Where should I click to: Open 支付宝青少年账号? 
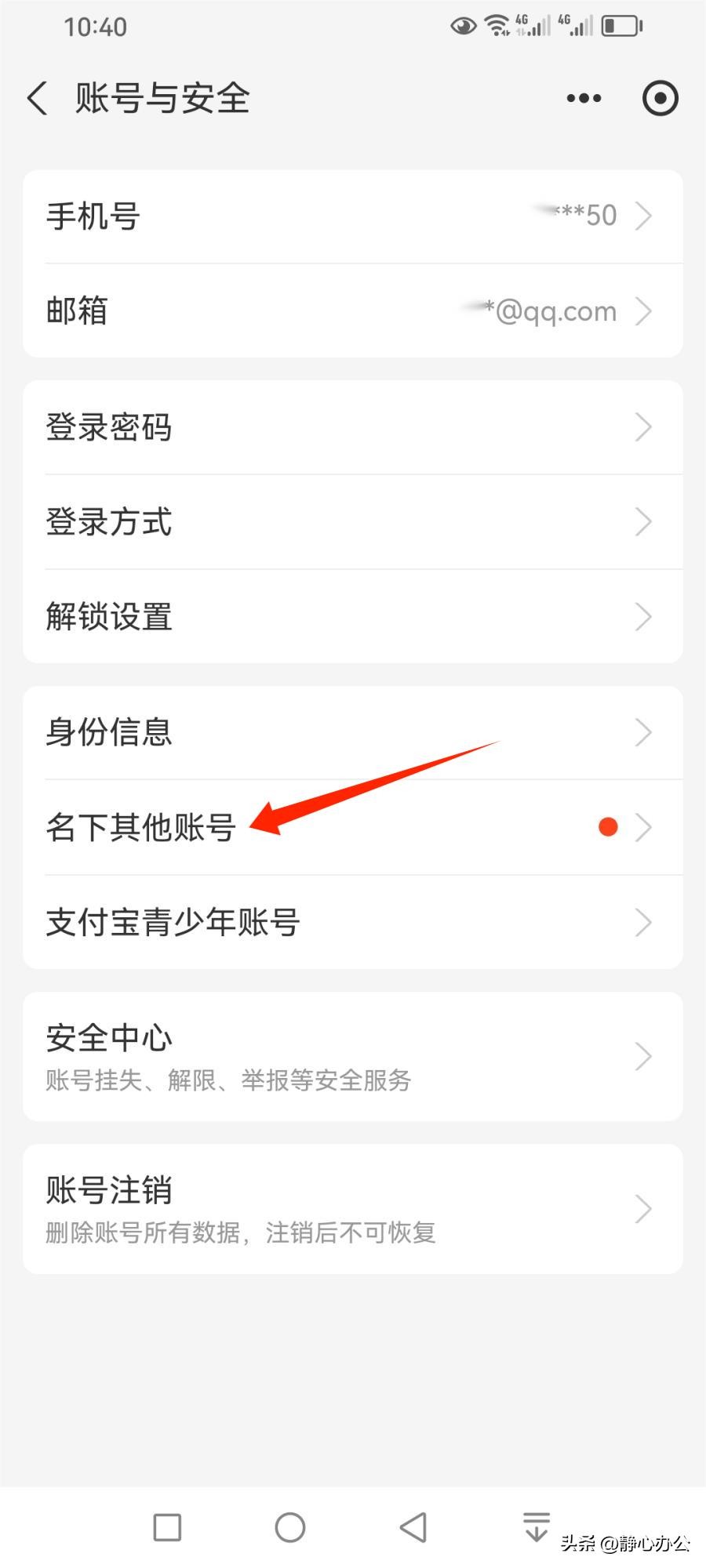tap(353, 923)
